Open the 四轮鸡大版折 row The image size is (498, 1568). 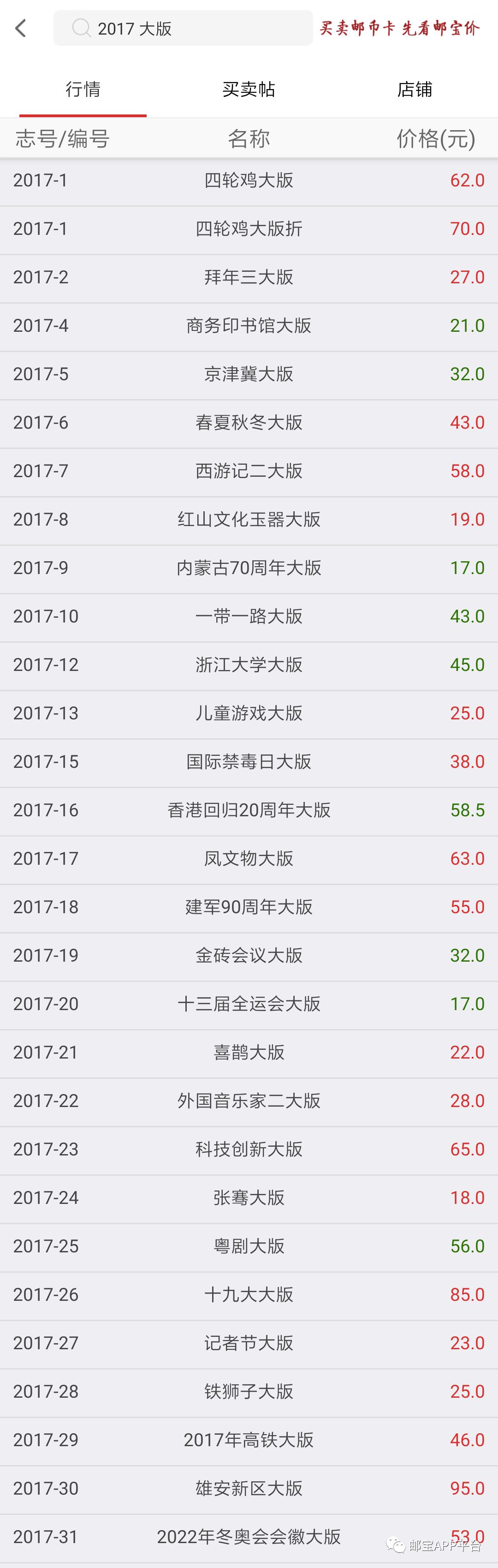pos(249,229)
